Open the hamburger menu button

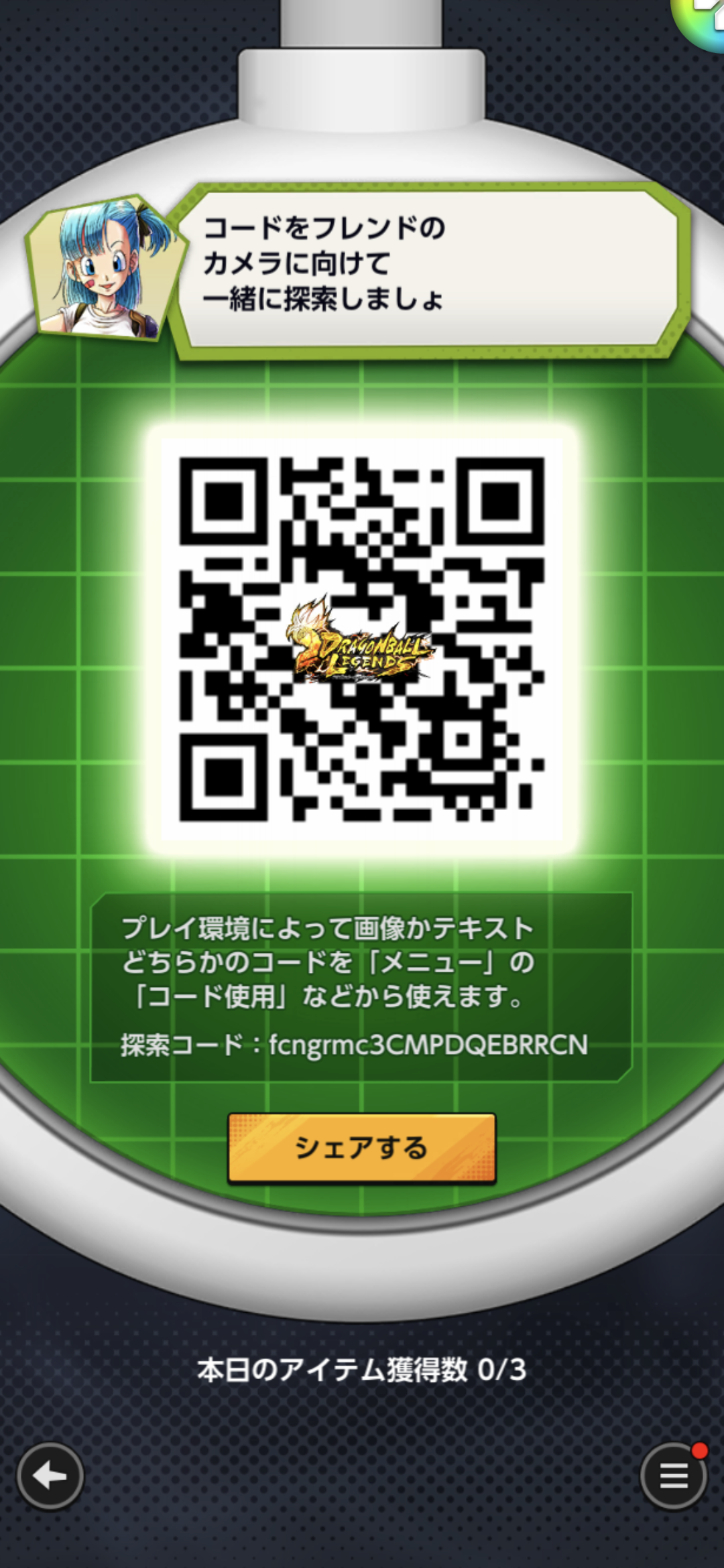click(x=673, y=1476)
